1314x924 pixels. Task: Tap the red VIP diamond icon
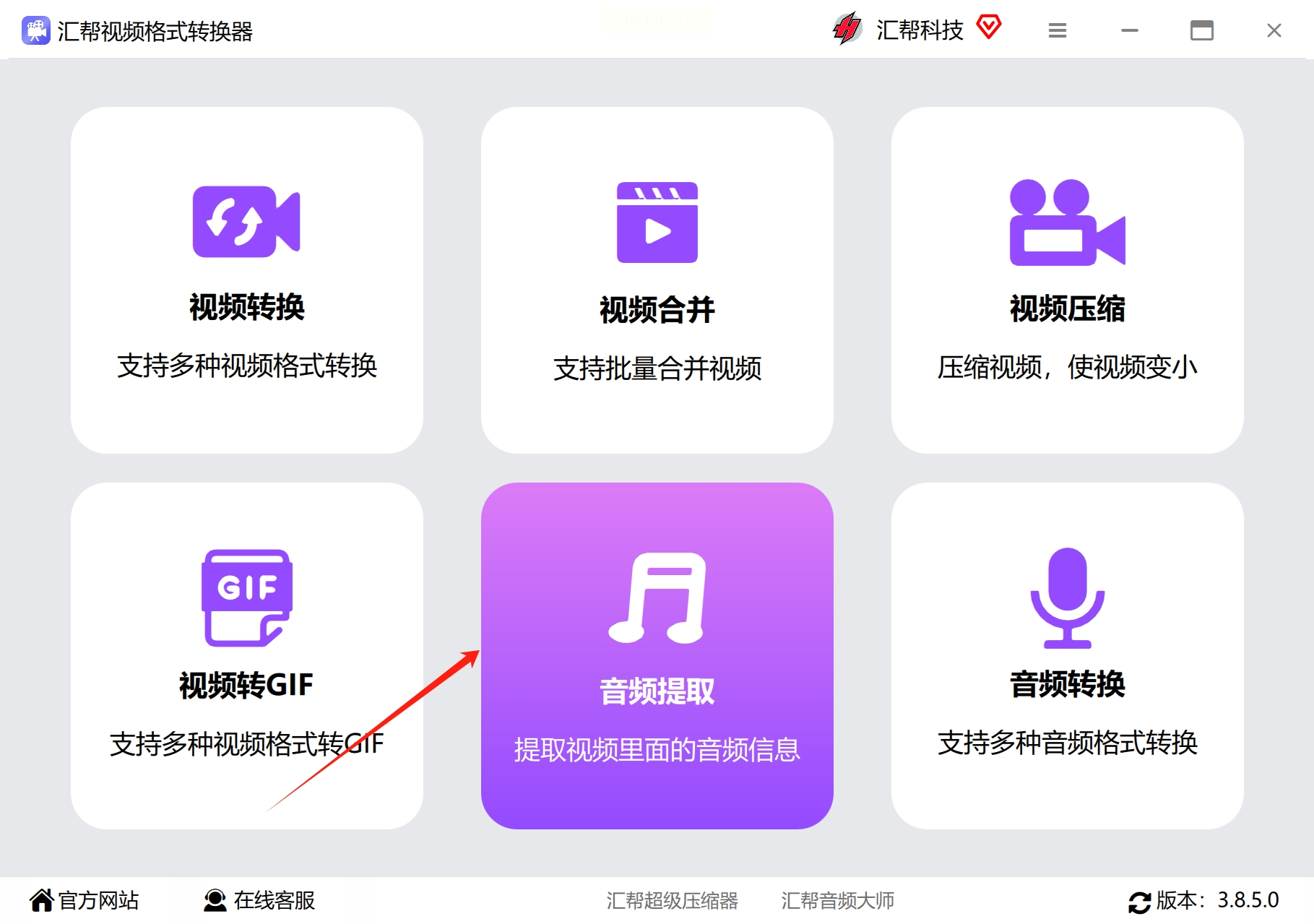[989, 27]
